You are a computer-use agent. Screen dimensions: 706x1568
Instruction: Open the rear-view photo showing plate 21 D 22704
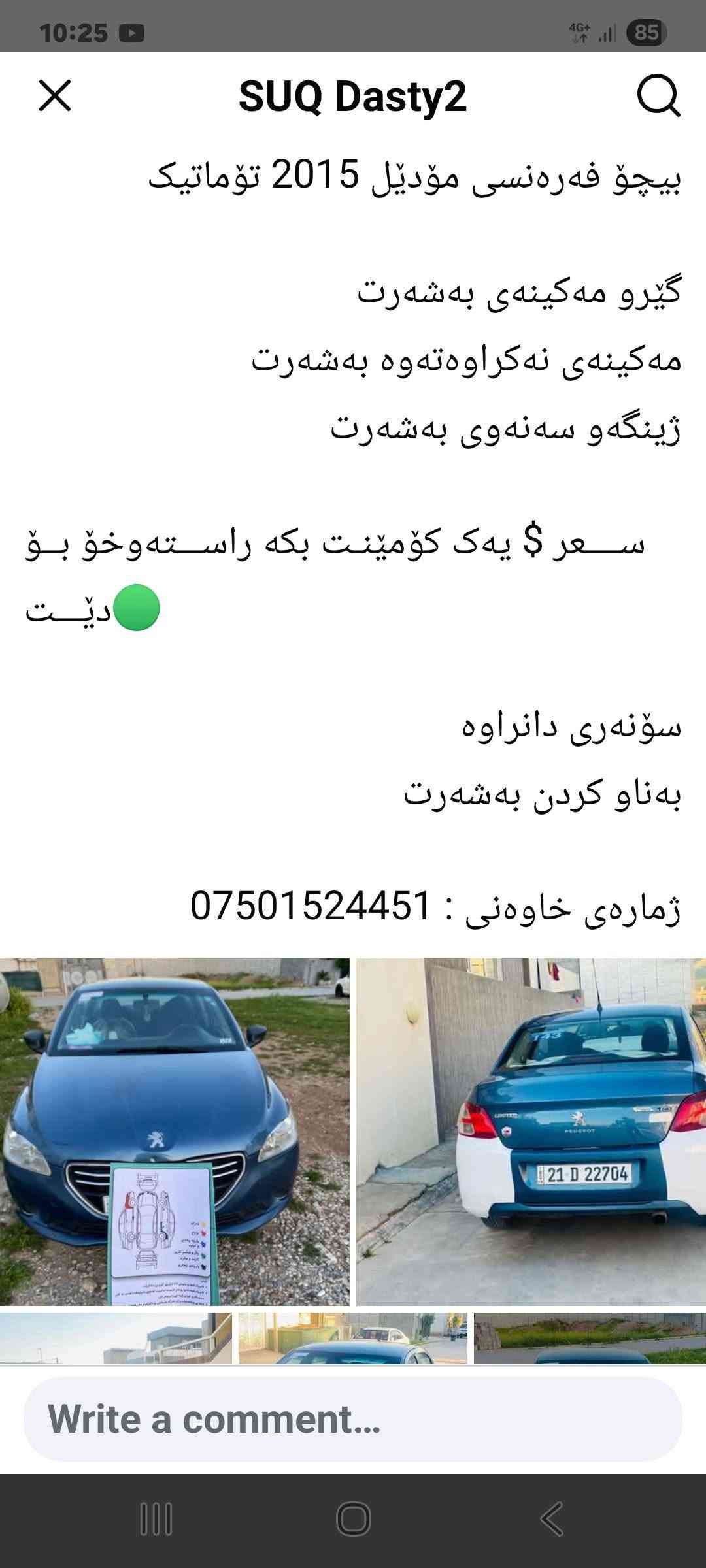pyautogui.click(x=531, y=1132)
